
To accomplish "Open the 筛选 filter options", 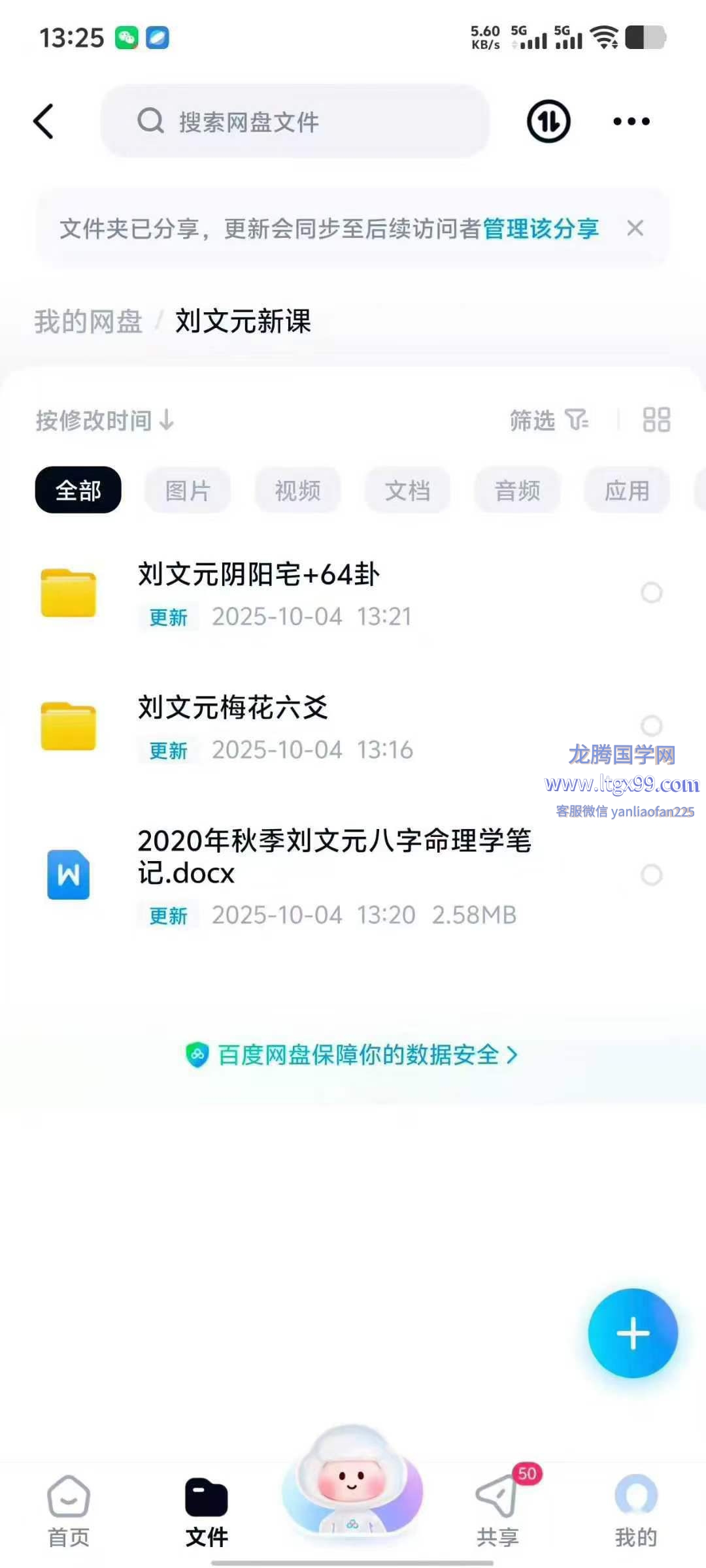I will coord(548,420).
